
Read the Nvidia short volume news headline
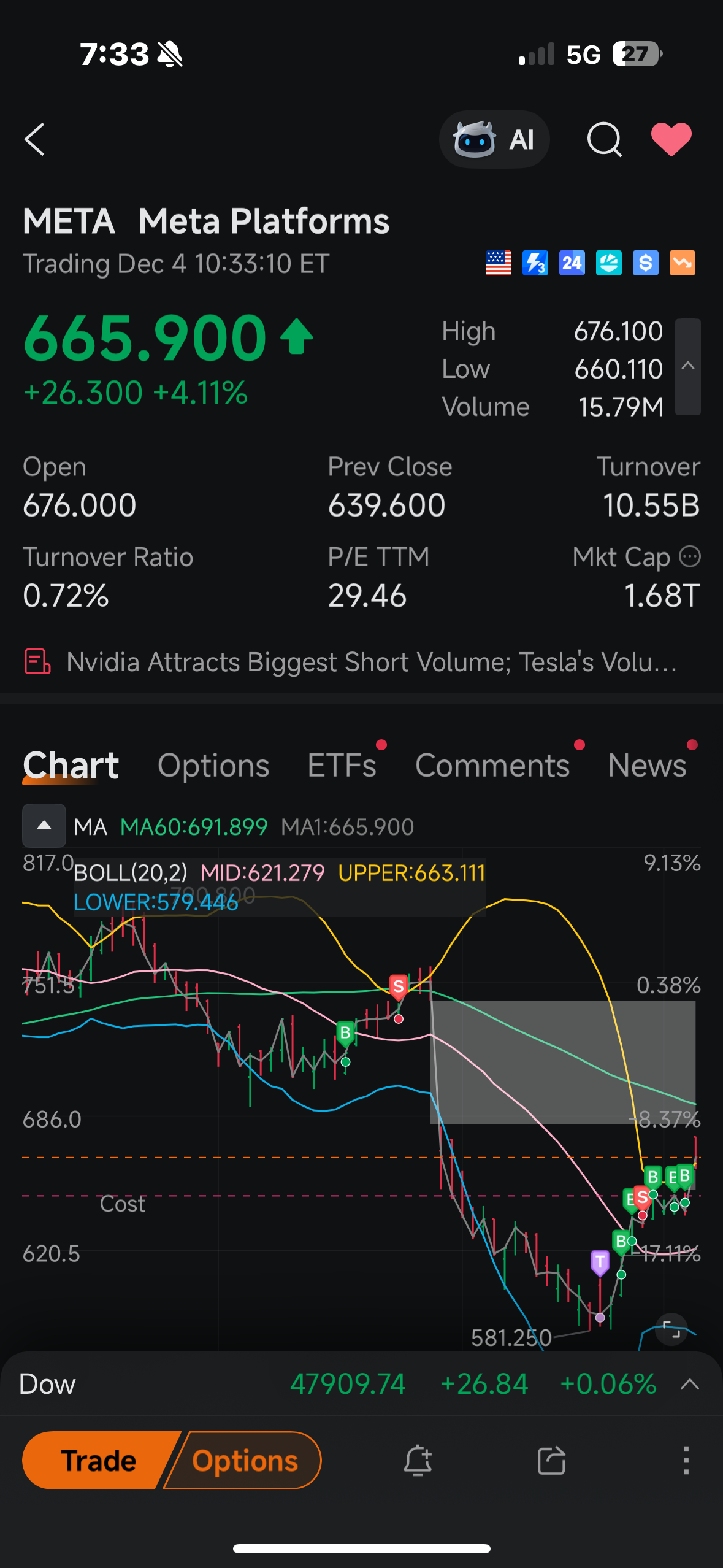(x=371, y=663)
